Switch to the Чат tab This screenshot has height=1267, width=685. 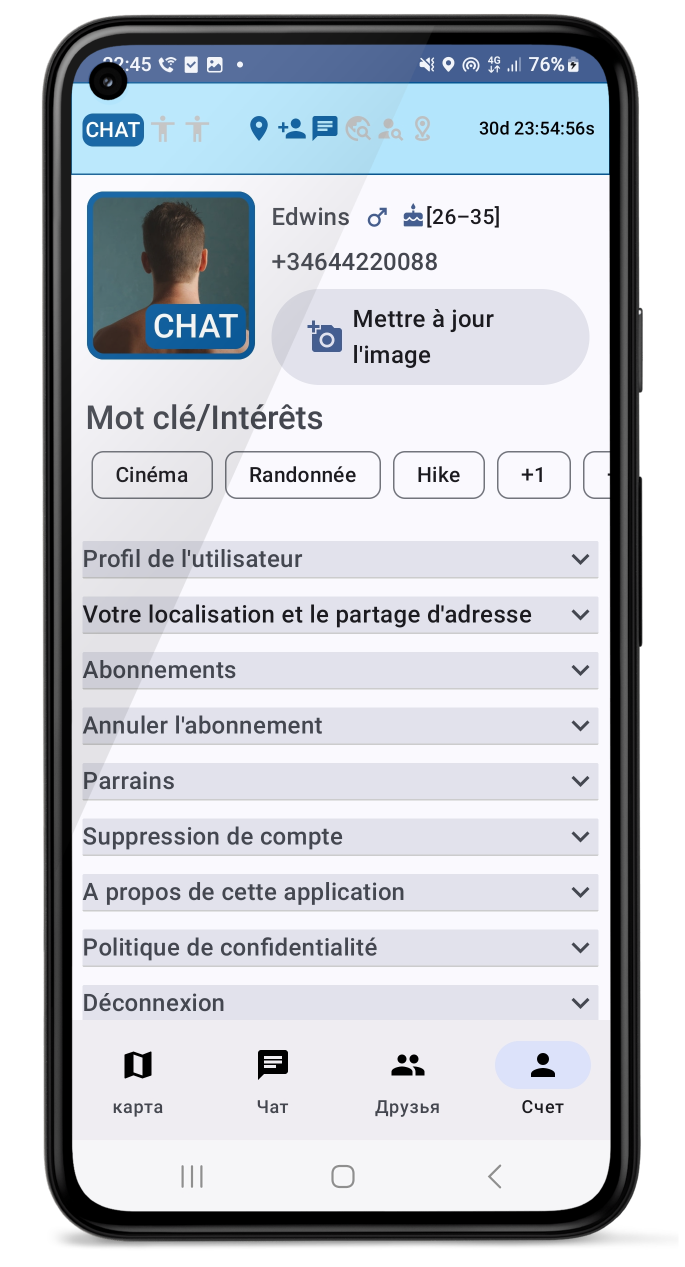click(x=272, y=1080)
